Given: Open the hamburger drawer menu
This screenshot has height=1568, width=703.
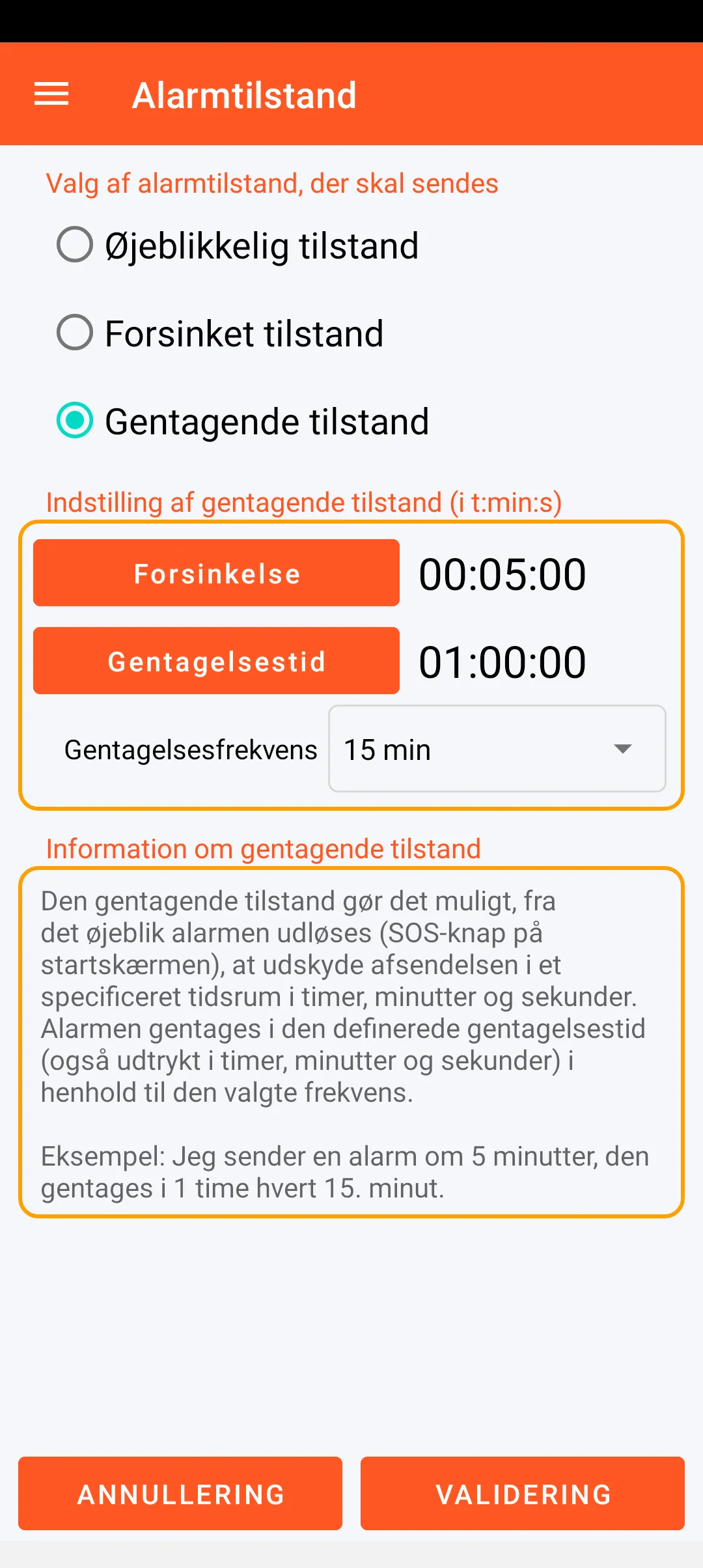Looking at the screenshot, I should coord(51,94).
